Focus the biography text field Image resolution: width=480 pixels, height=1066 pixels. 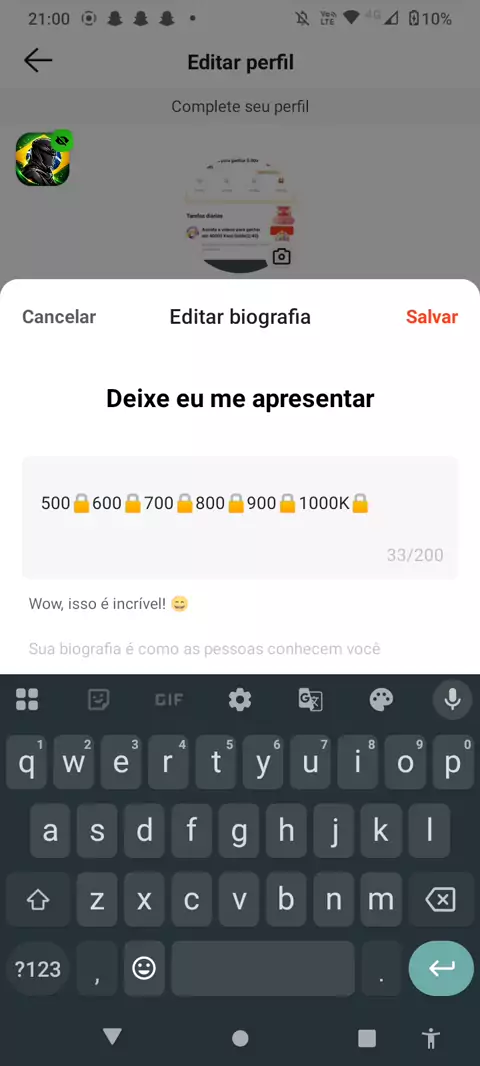point(240,517)
